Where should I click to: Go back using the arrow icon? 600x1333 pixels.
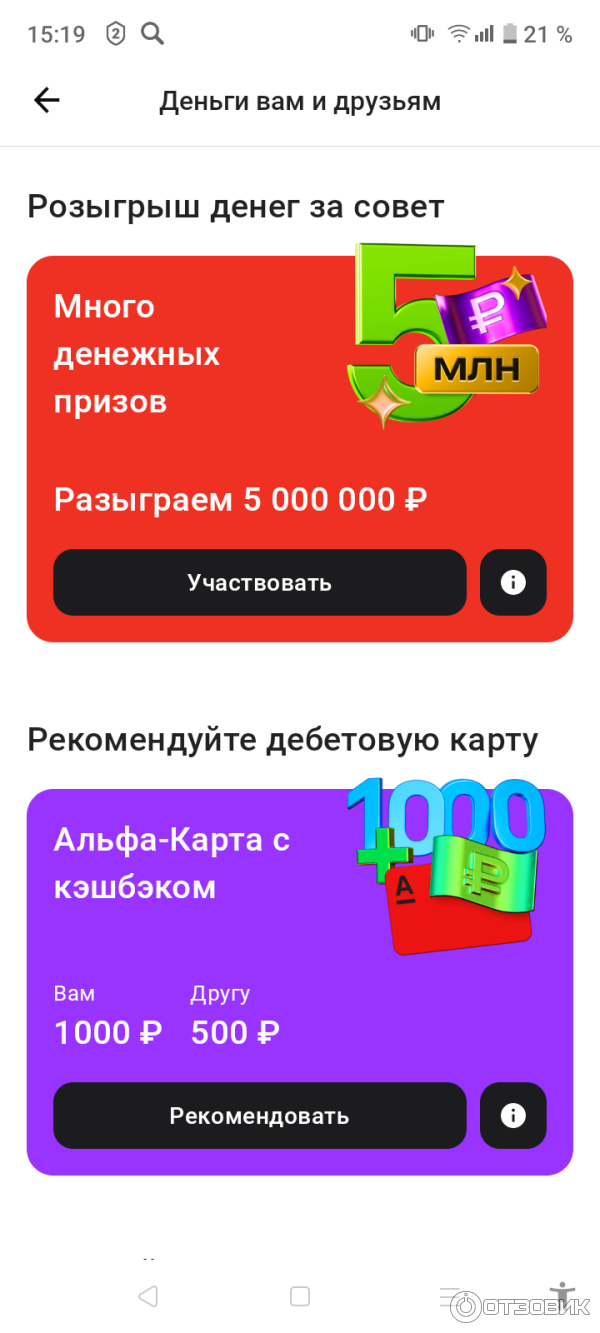[x=47, y=100]
